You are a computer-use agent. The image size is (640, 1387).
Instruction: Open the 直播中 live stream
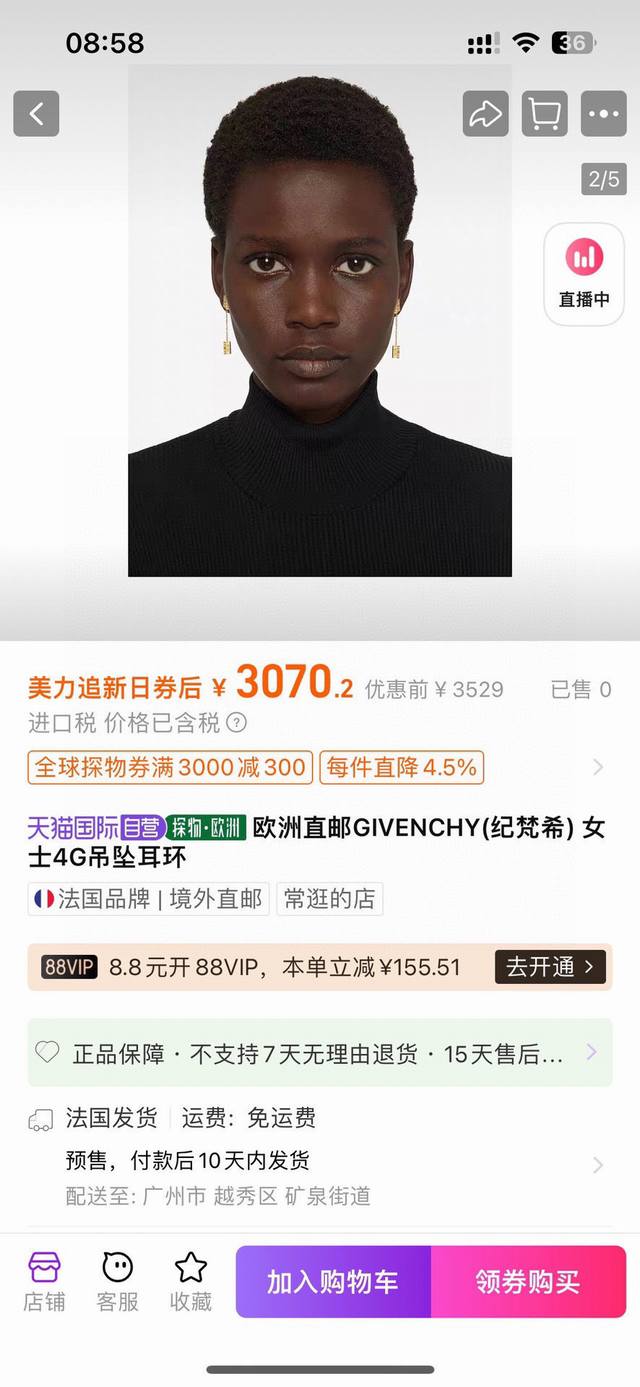pos(584,273)
